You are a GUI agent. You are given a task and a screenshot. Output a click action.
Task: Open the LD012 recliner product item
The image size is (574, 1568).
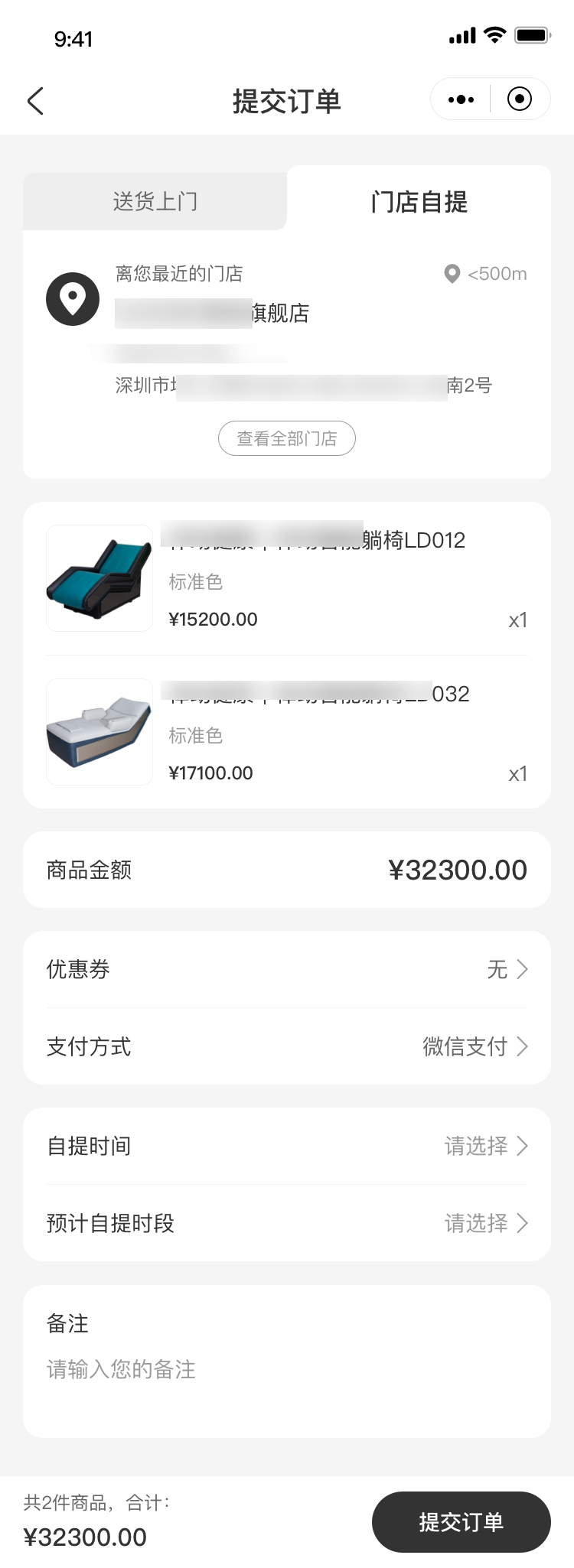(x=287, y=578)
